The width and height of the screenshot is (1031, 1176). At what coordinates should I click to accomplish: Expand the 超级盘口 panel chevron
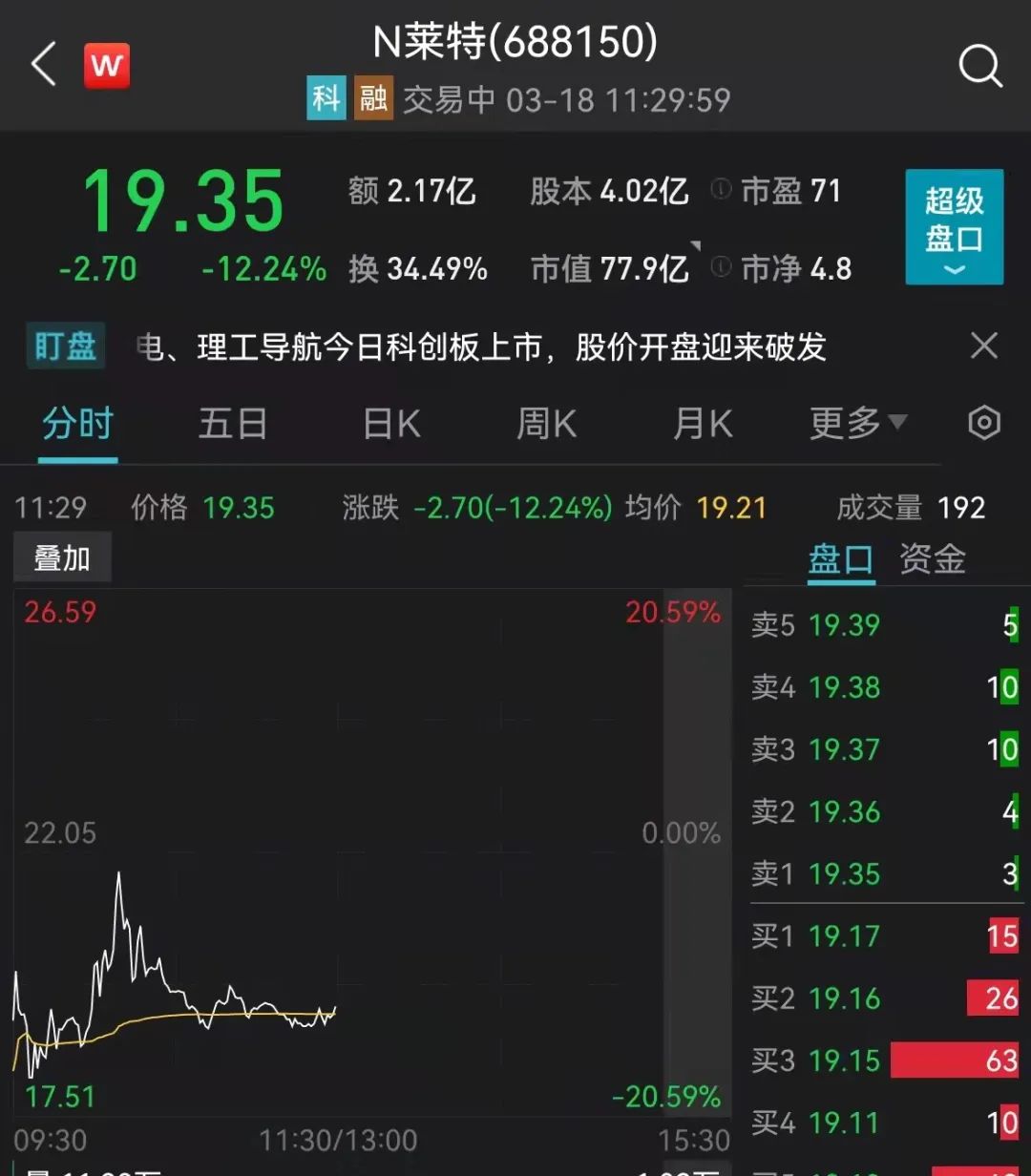click(x=953, y=272)
